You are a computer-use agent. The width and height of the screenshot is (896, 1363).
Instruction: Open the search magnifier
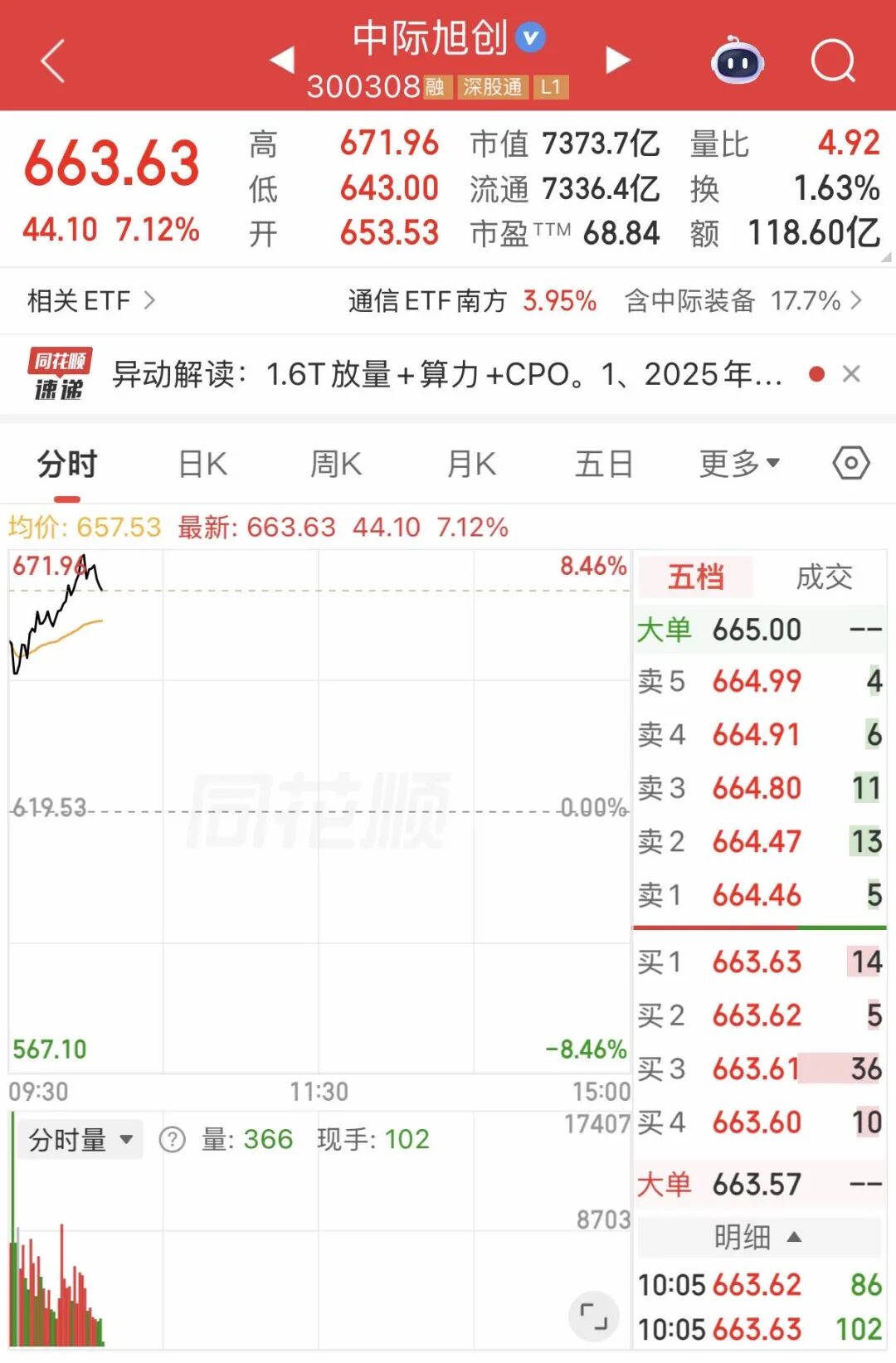pos(833,61)
